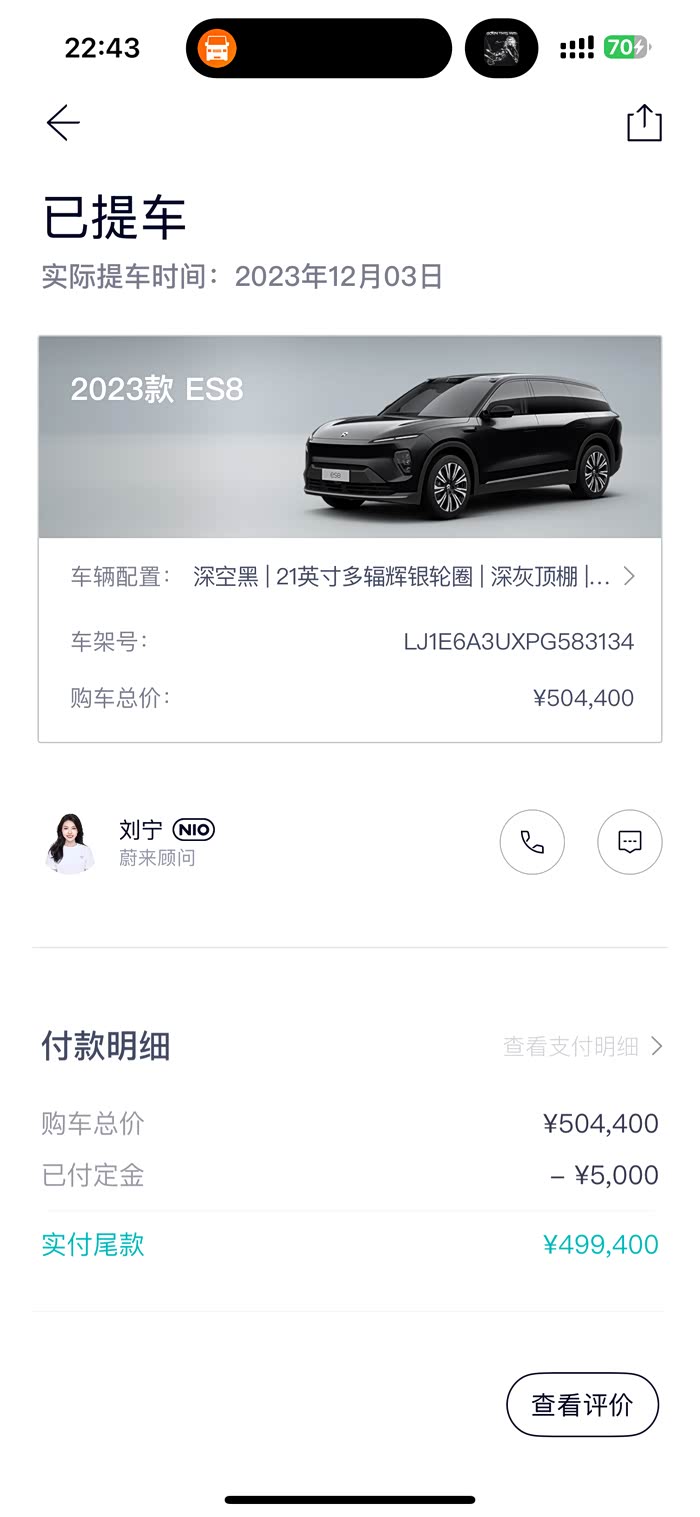Call NIO advisor 刘宁

click(532, 842)
